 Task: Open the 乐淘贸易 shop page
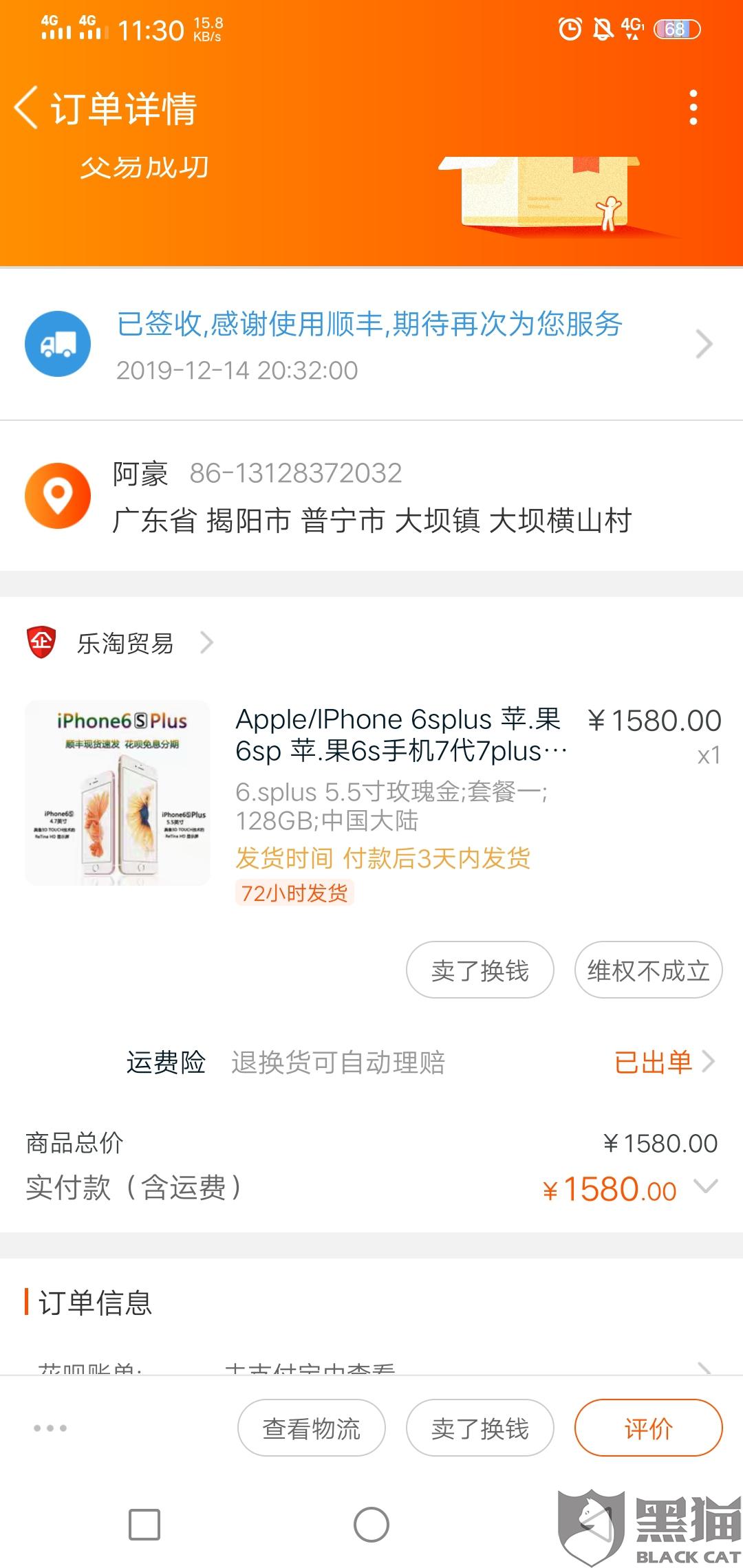tap(124, 643)
